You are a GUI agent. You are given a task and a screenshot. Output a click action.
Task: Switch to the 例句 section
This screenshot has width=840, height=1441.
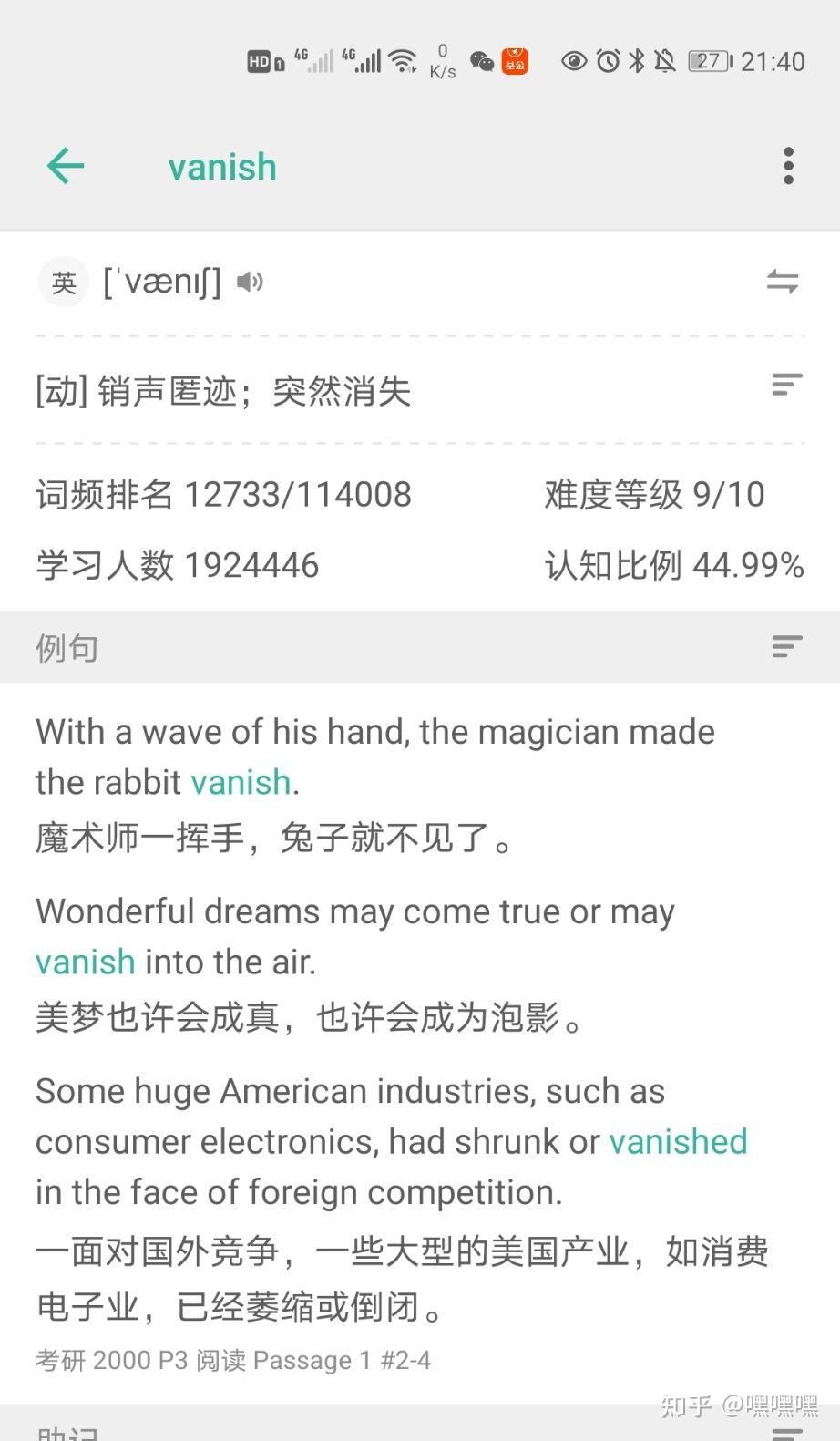[65, 647]
